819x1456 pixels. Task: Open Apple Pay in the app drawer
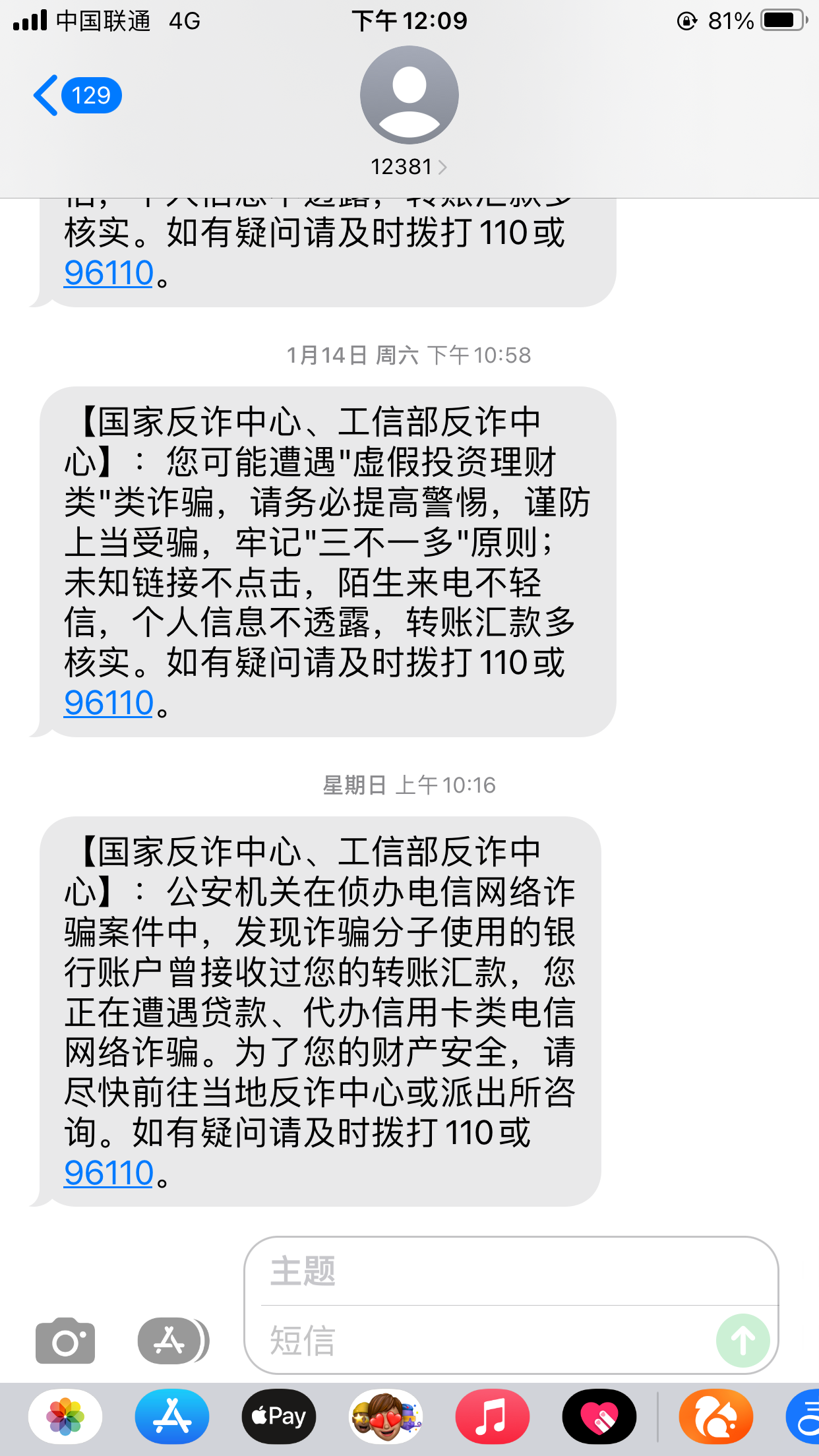279,1416
